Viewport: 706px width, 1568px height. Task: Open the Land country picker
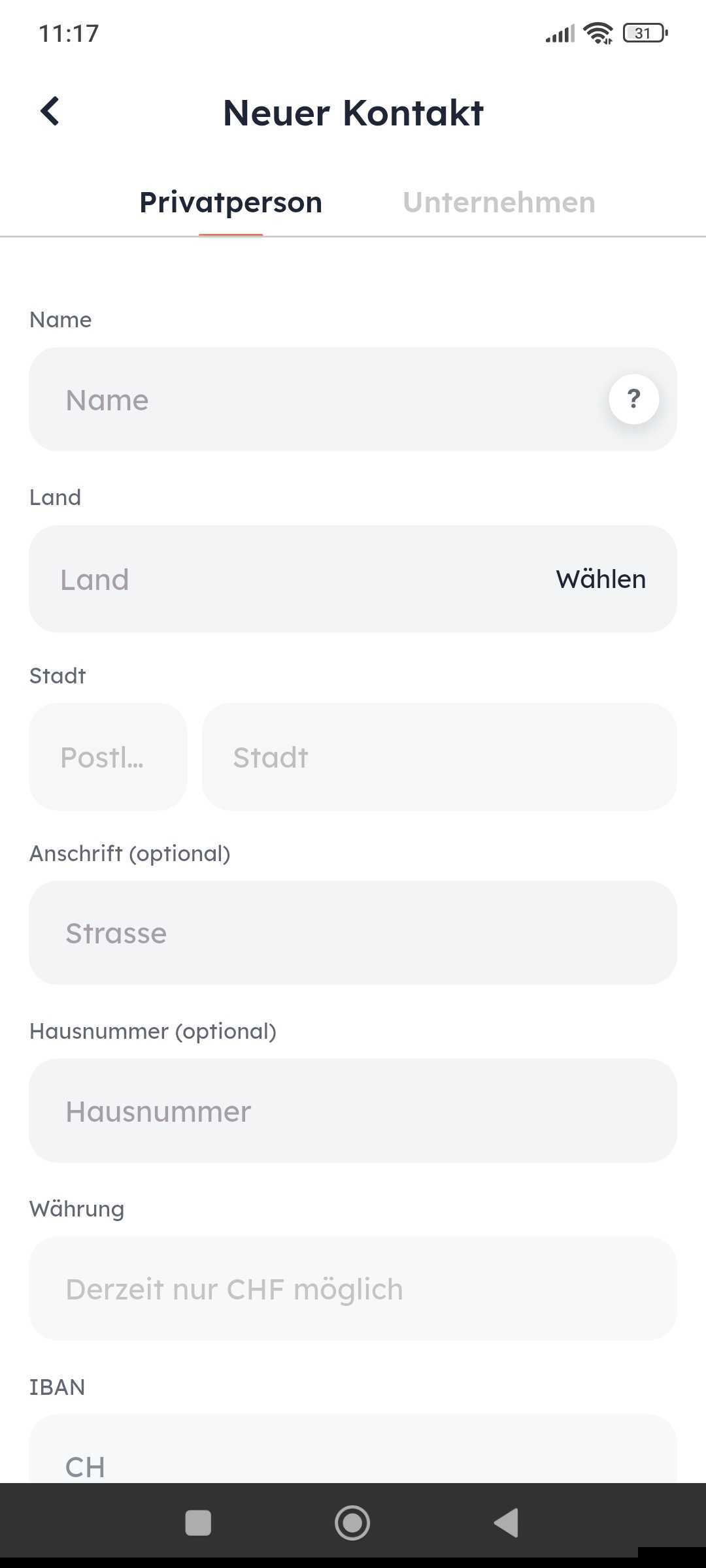pyautogui.click(x=353, y=579)
